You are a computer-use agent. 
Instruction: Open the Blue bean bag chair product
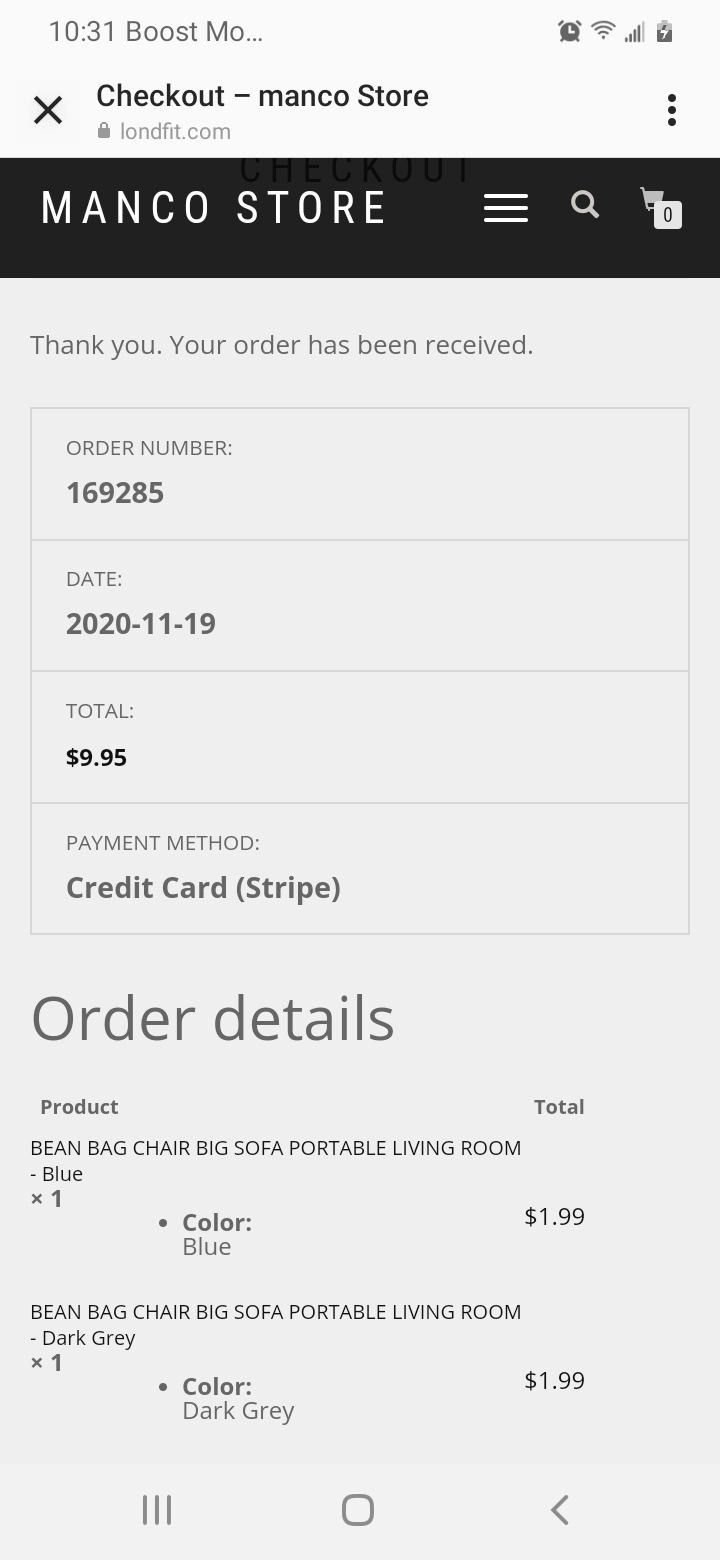(x=275, y=1160)
